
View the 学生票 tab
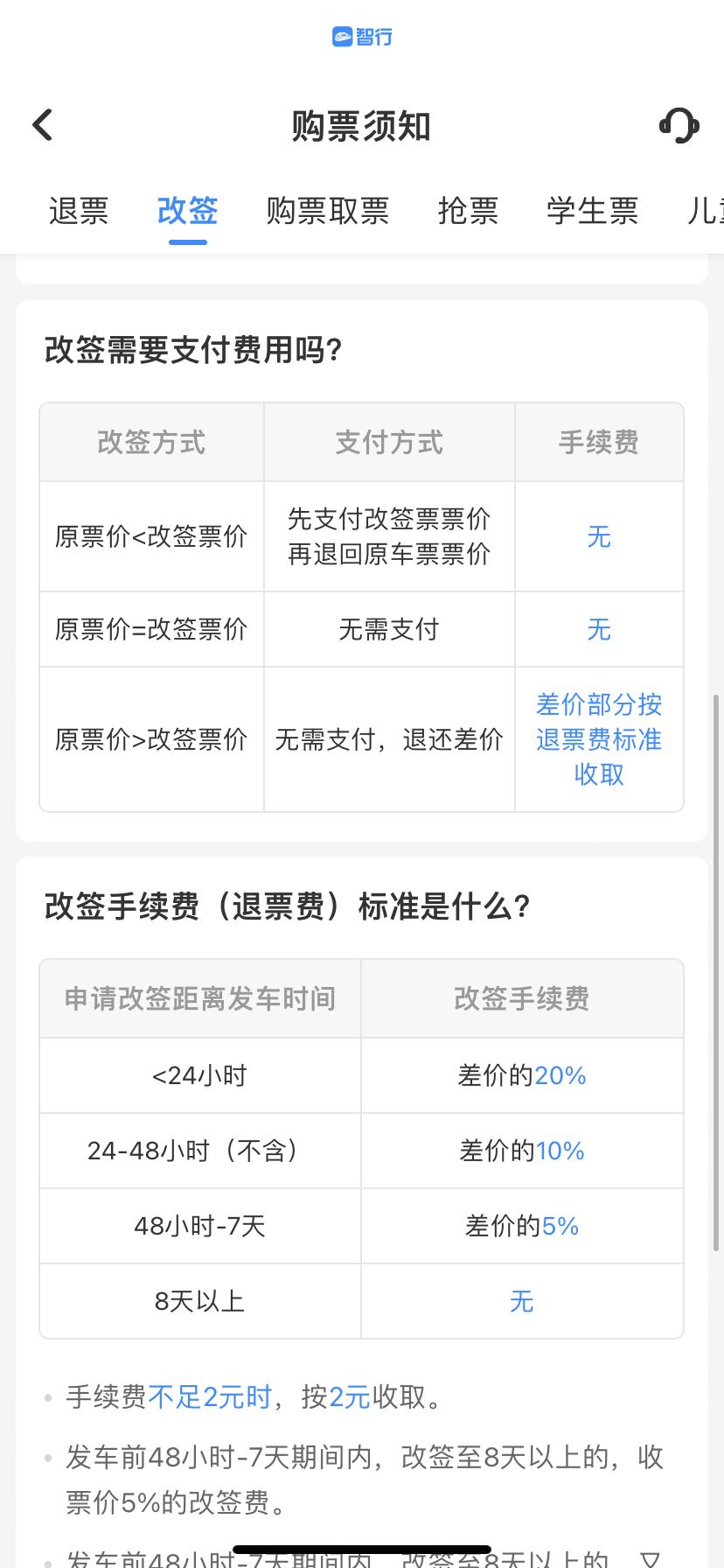[591, 211]
